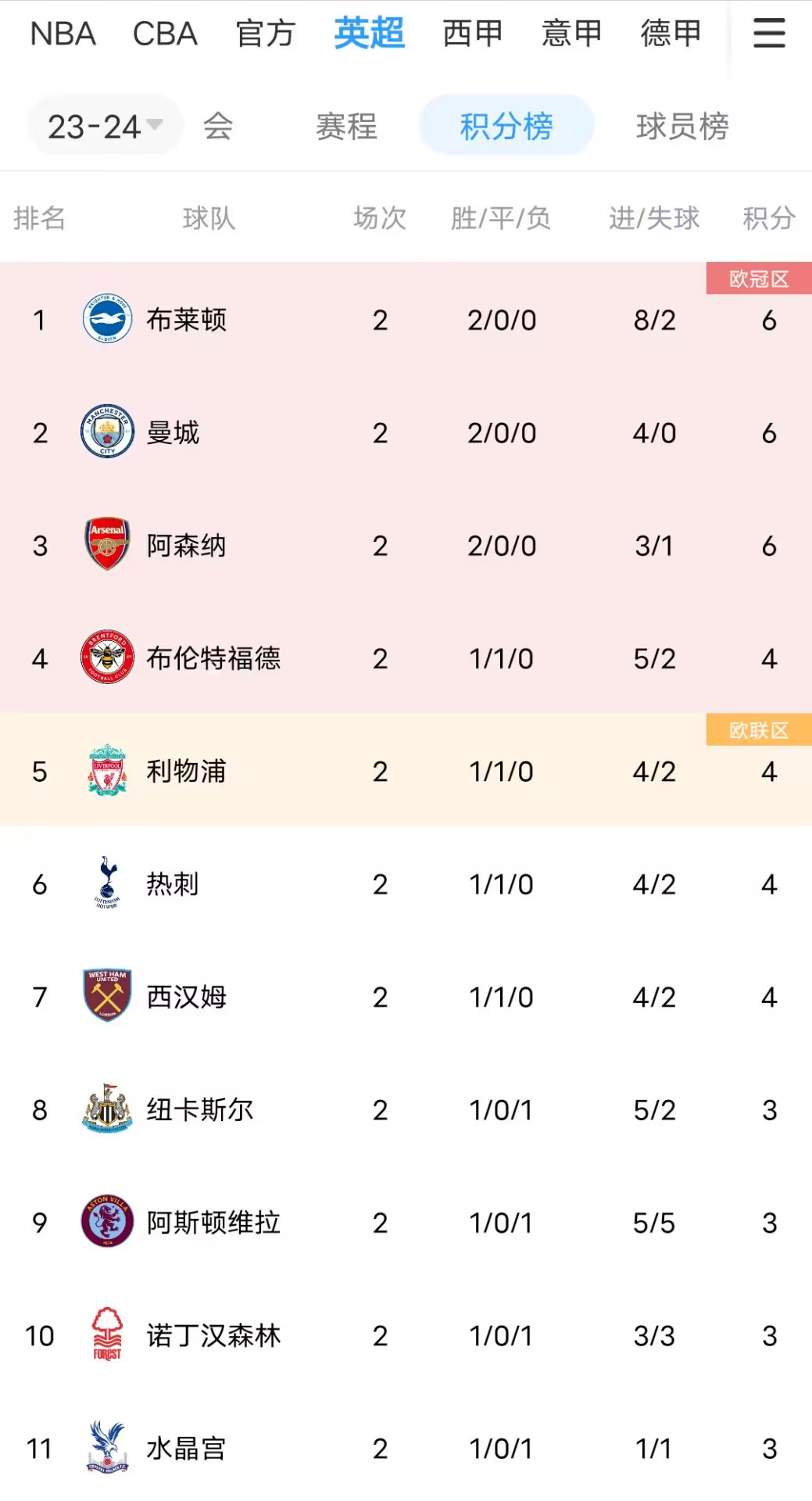Switch to the CBA league tab

coord(165,34)
